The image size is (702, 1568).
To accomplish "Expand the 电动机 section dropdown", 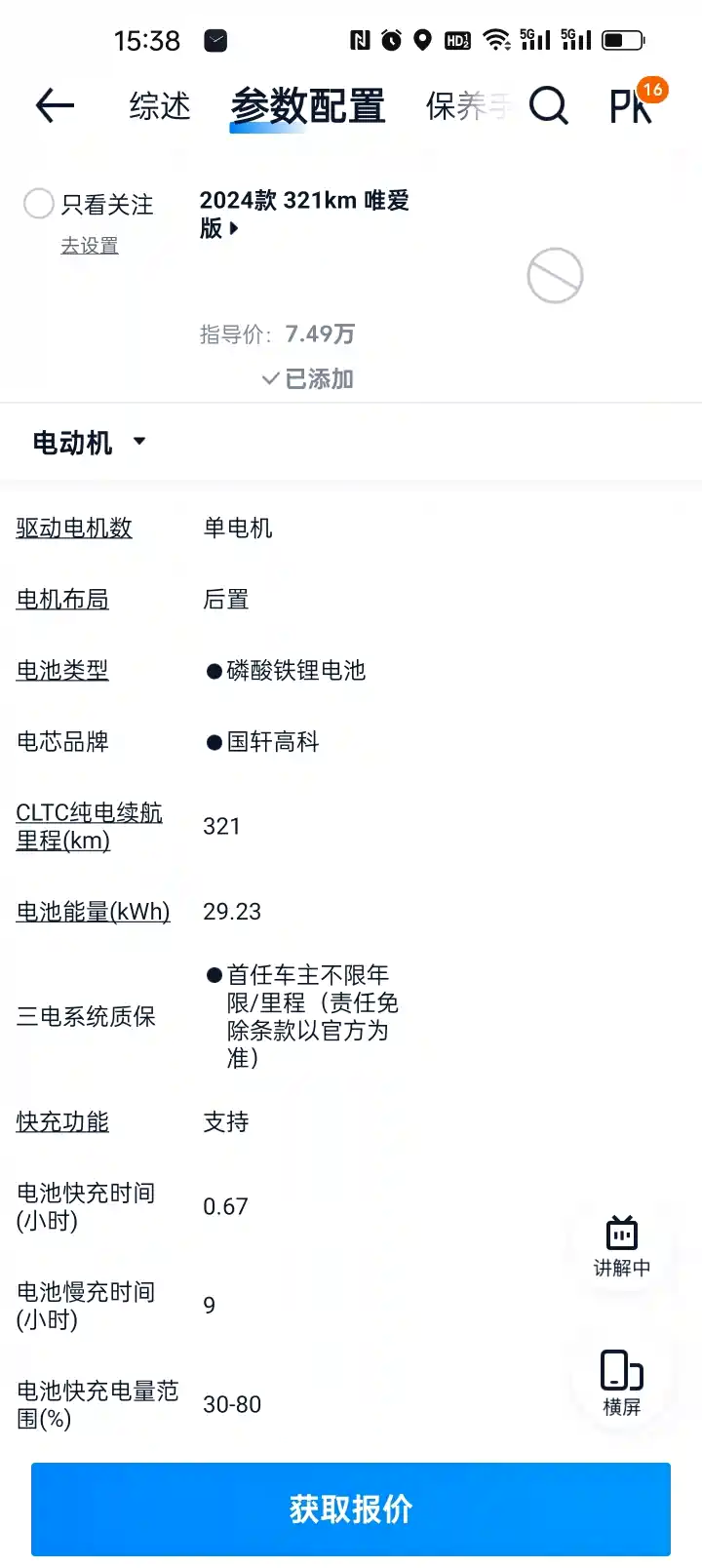I will coord(90,443).
